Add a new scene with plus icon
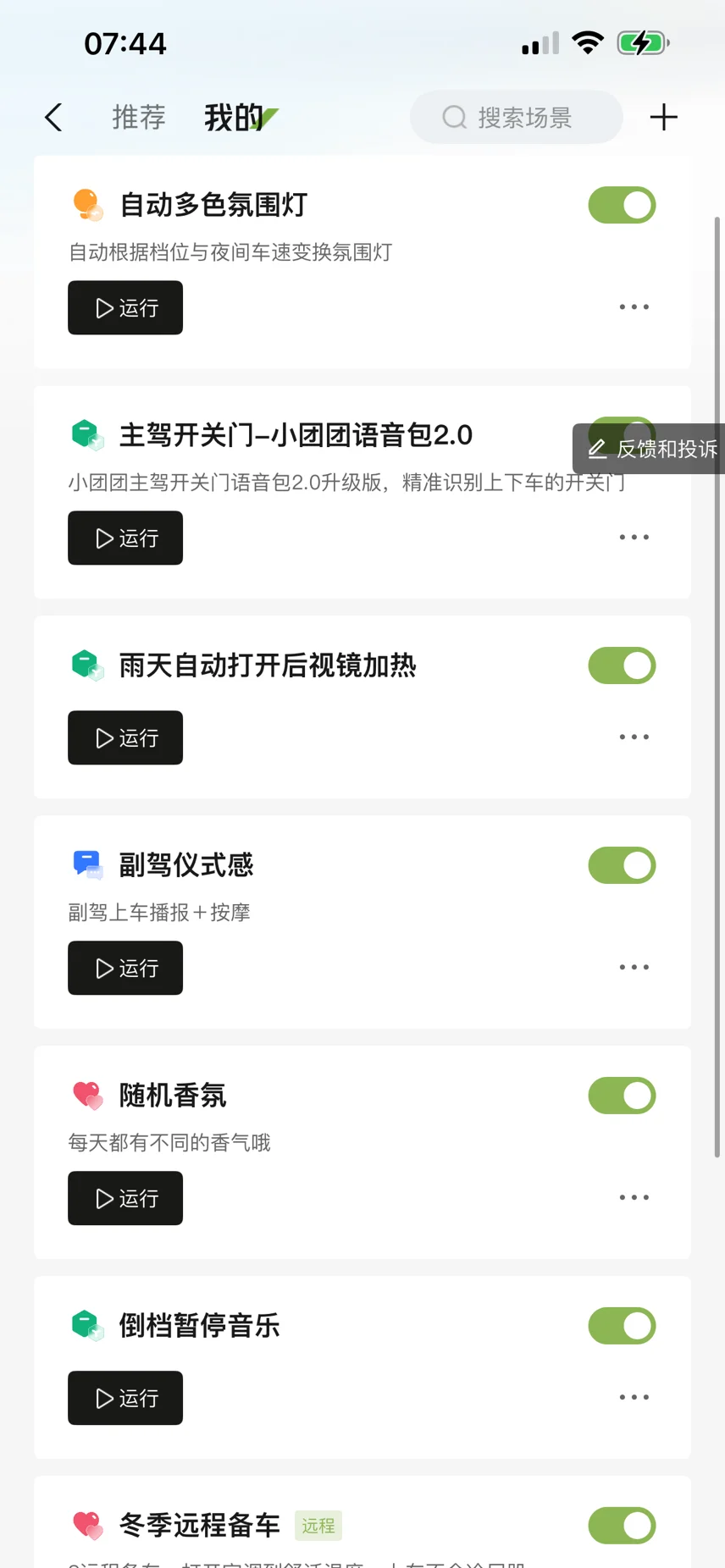This screenshot has width=725, height=1568. 663,118
